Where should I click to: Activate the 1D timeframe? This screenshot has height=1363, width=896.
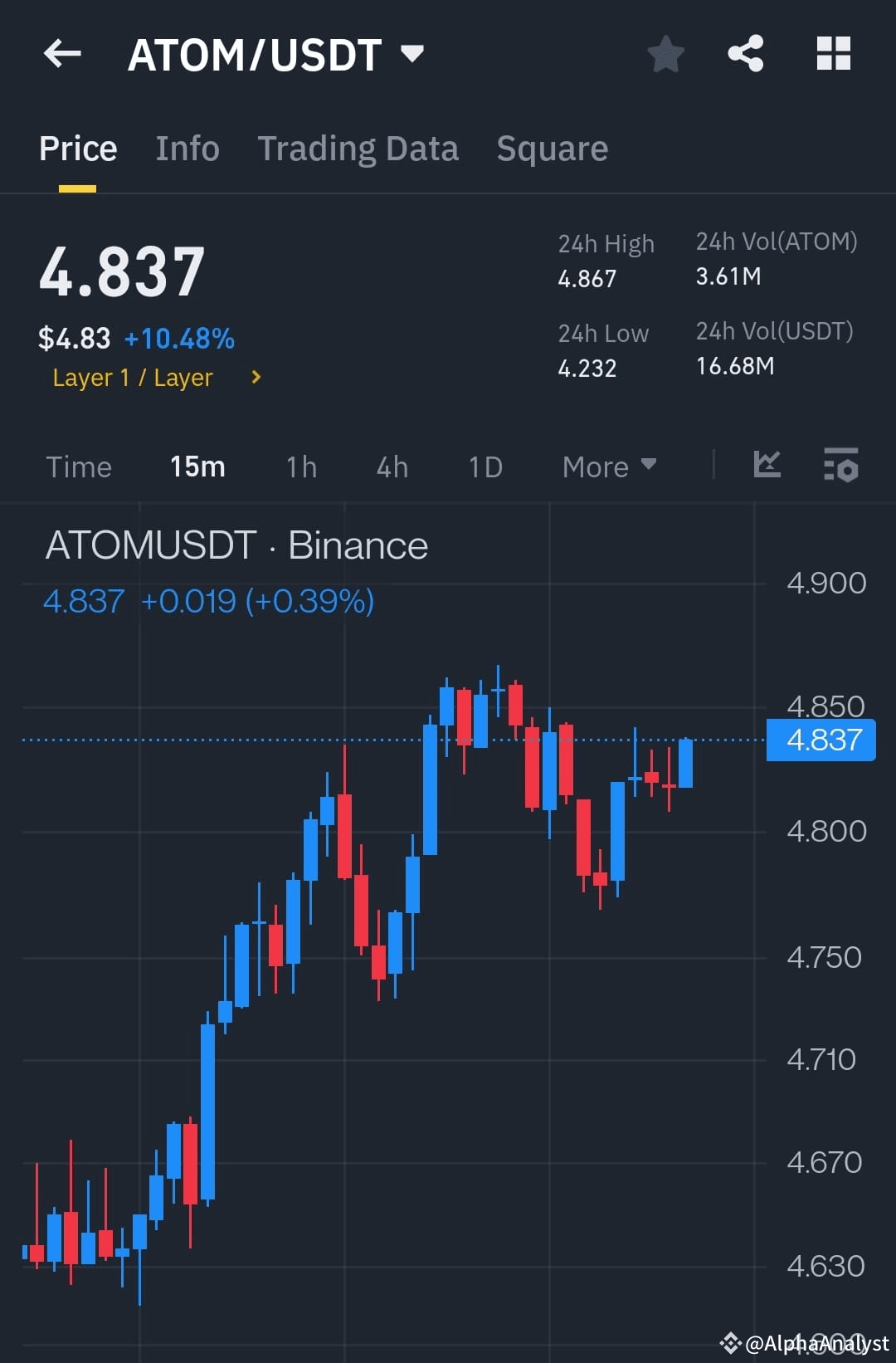(484, 467)
